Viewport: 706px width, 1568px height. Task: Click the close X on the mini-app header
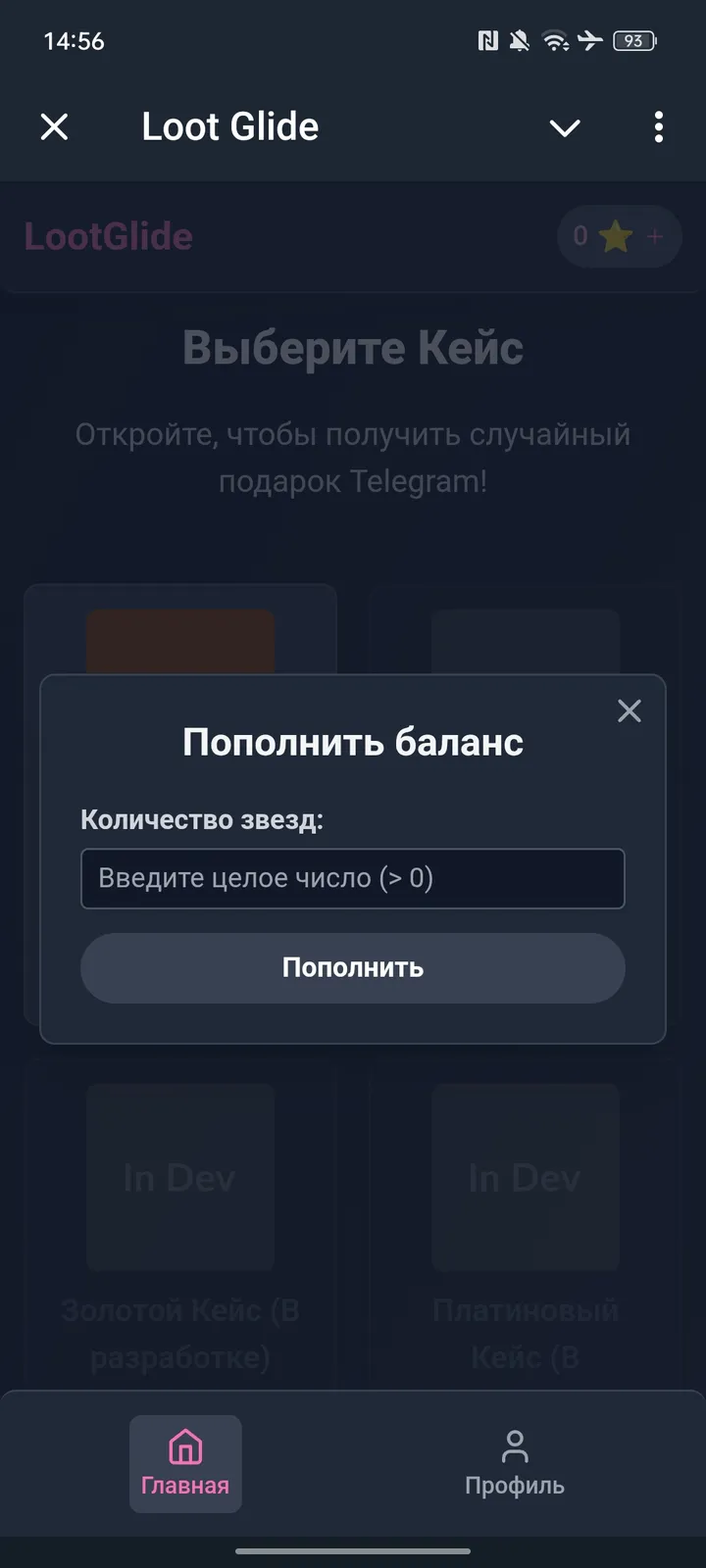pyautogui.click(x=54, y=127)
